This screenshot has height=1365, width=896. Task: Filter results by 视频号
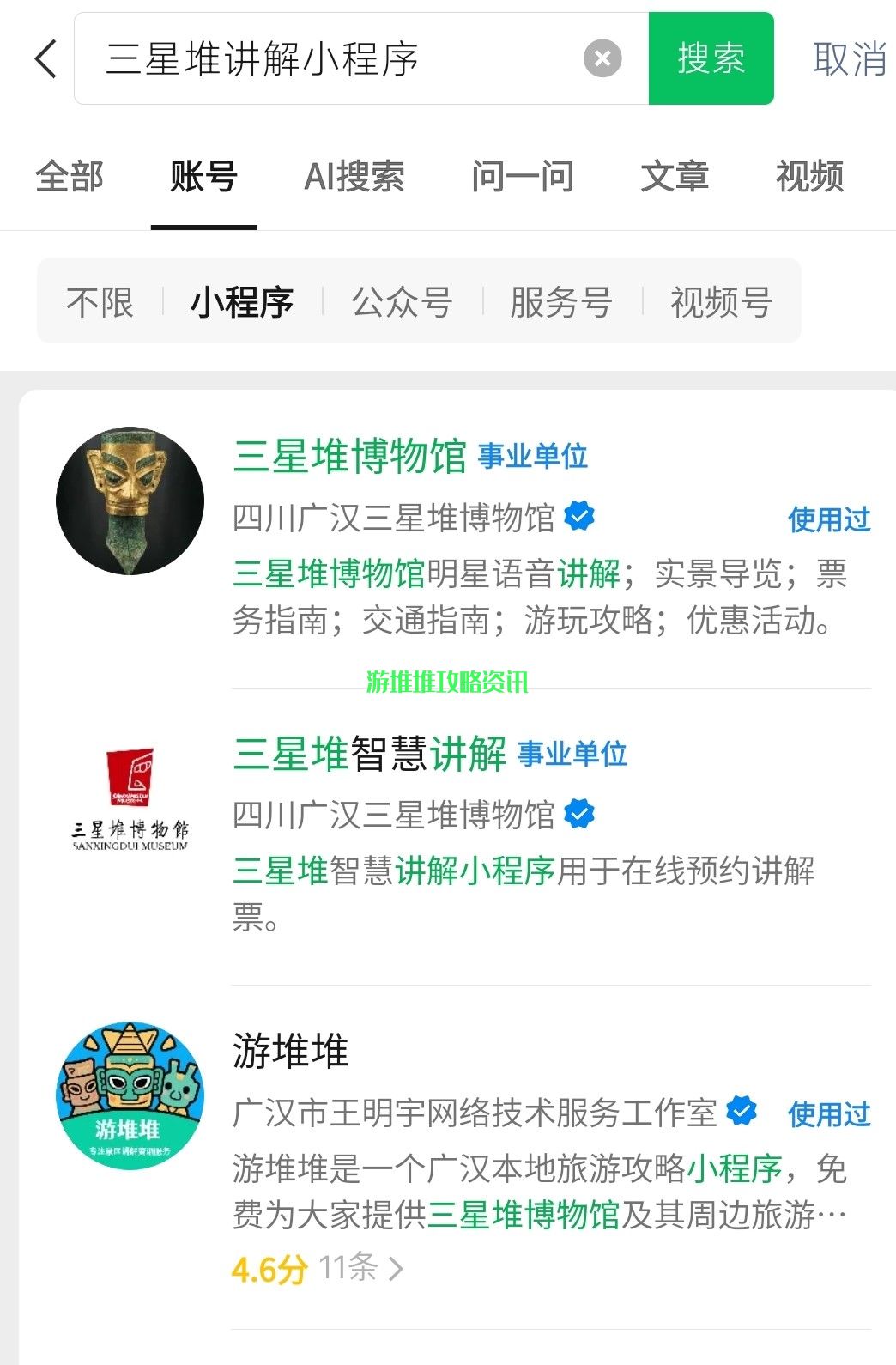(721, 302)
